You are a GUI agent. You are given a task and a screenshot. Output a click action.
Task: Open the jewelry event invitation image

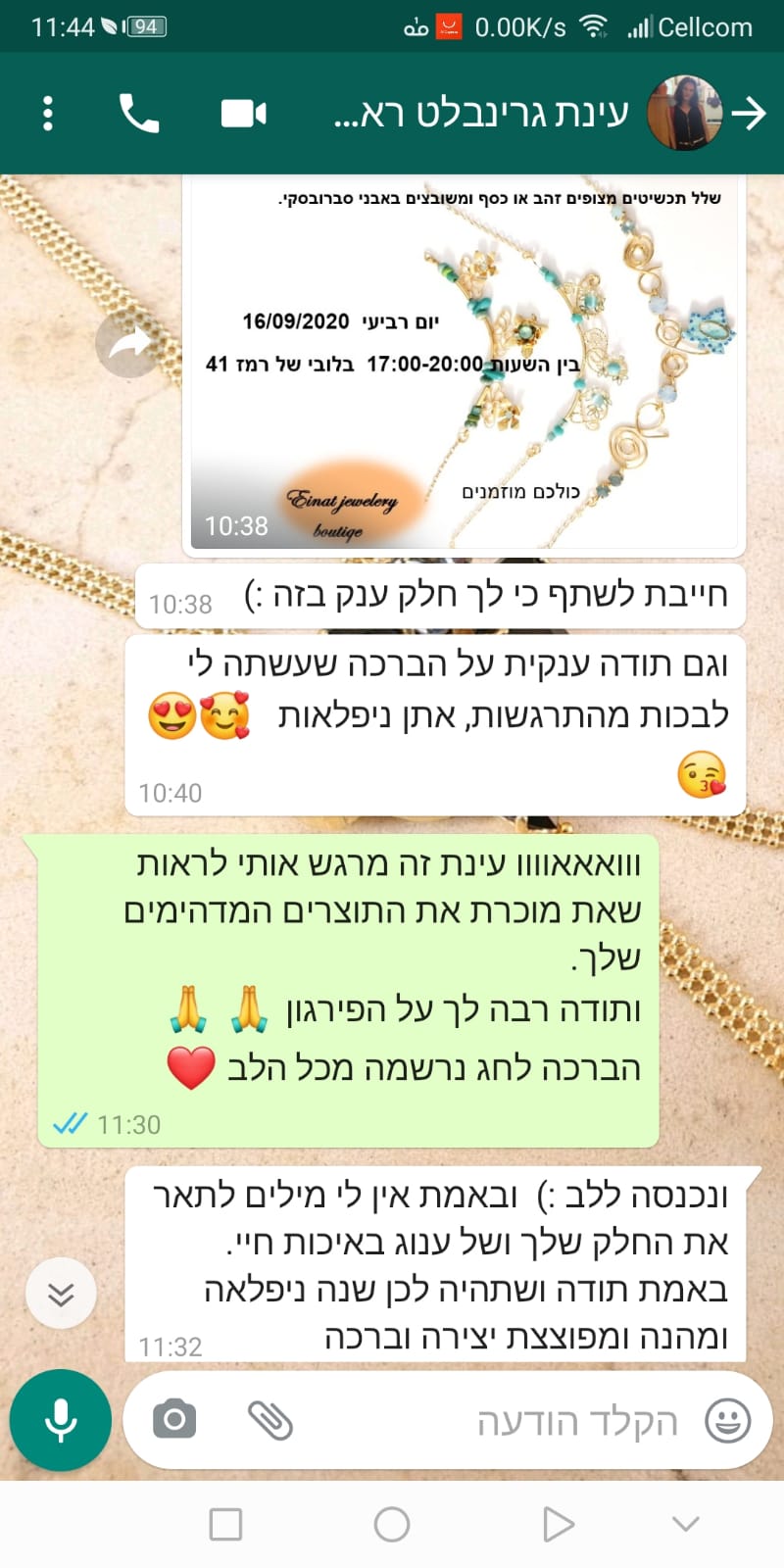click(465, 363)
